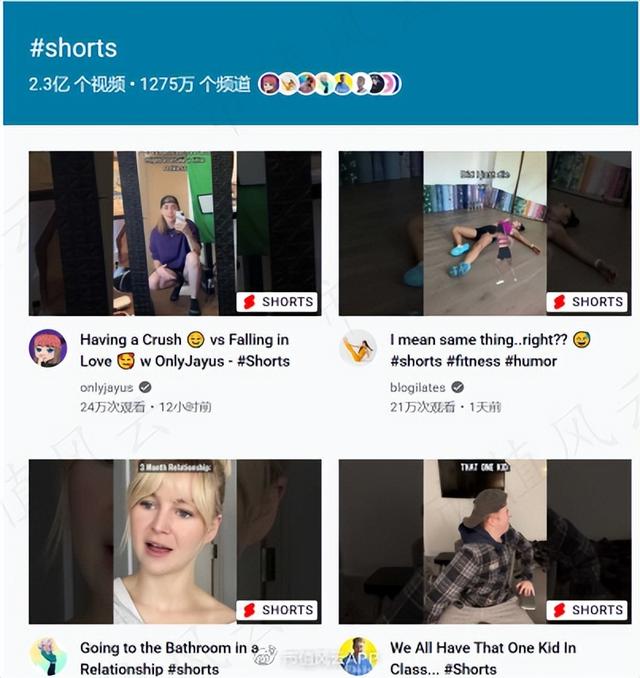
Task: Open blogilates channel avatar
Action: point(358,349)
